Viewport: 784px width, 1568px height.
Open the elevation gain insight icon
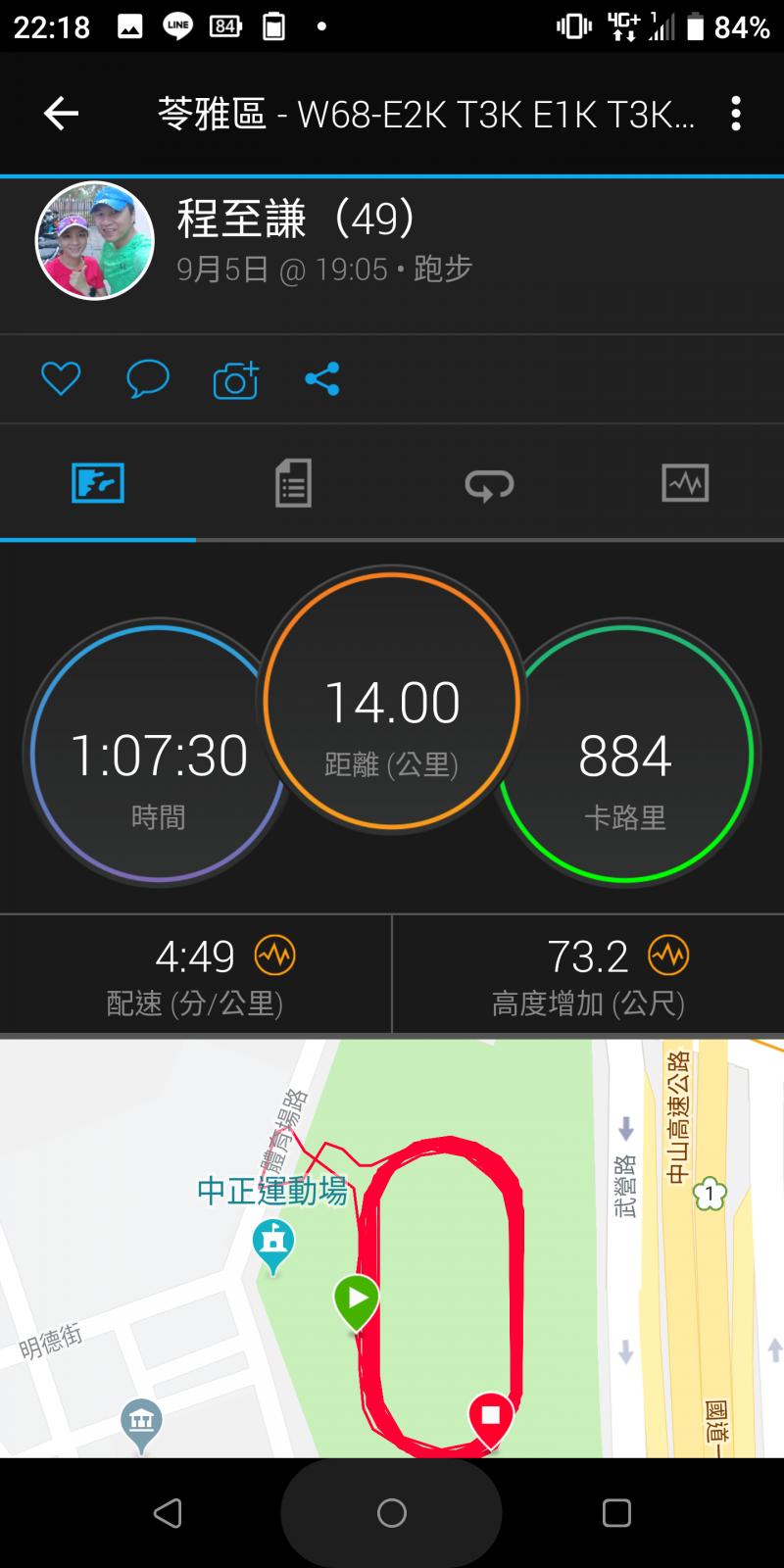[x=668, y=955]
